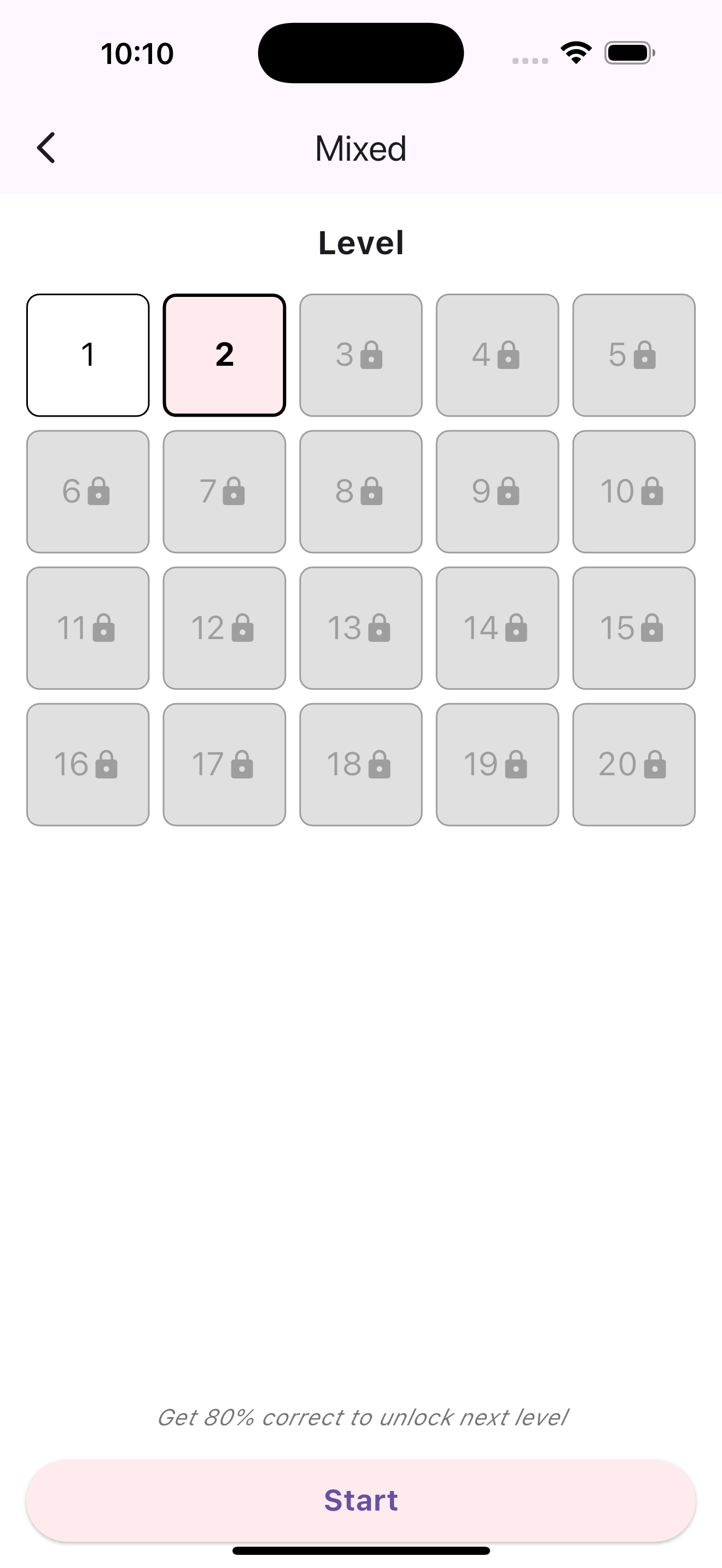Tap the locked level 17 tile
Screen dimensions: 722x1568
coord(224,764)
